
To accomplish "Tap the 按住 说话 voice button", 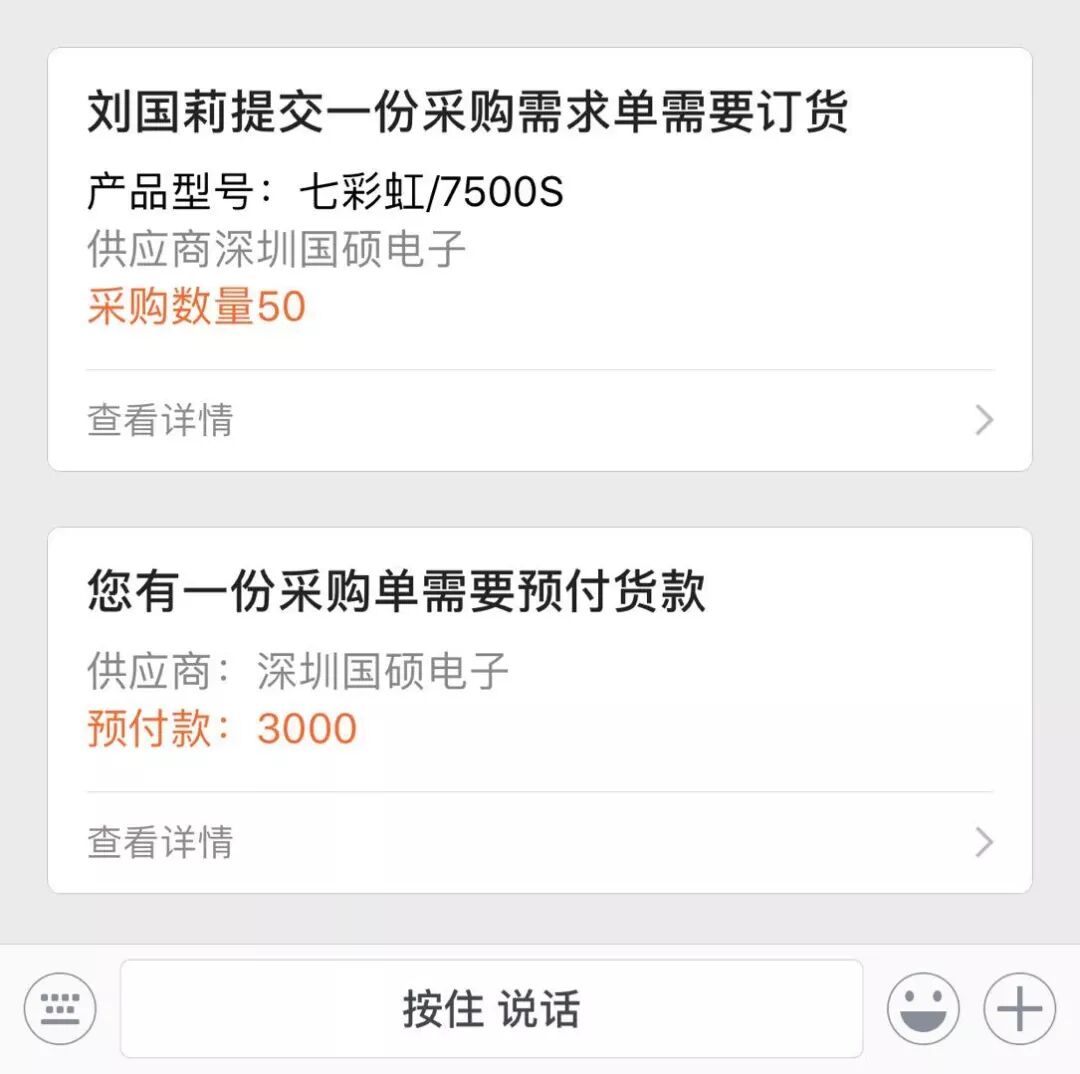I will pos(491,1009).
